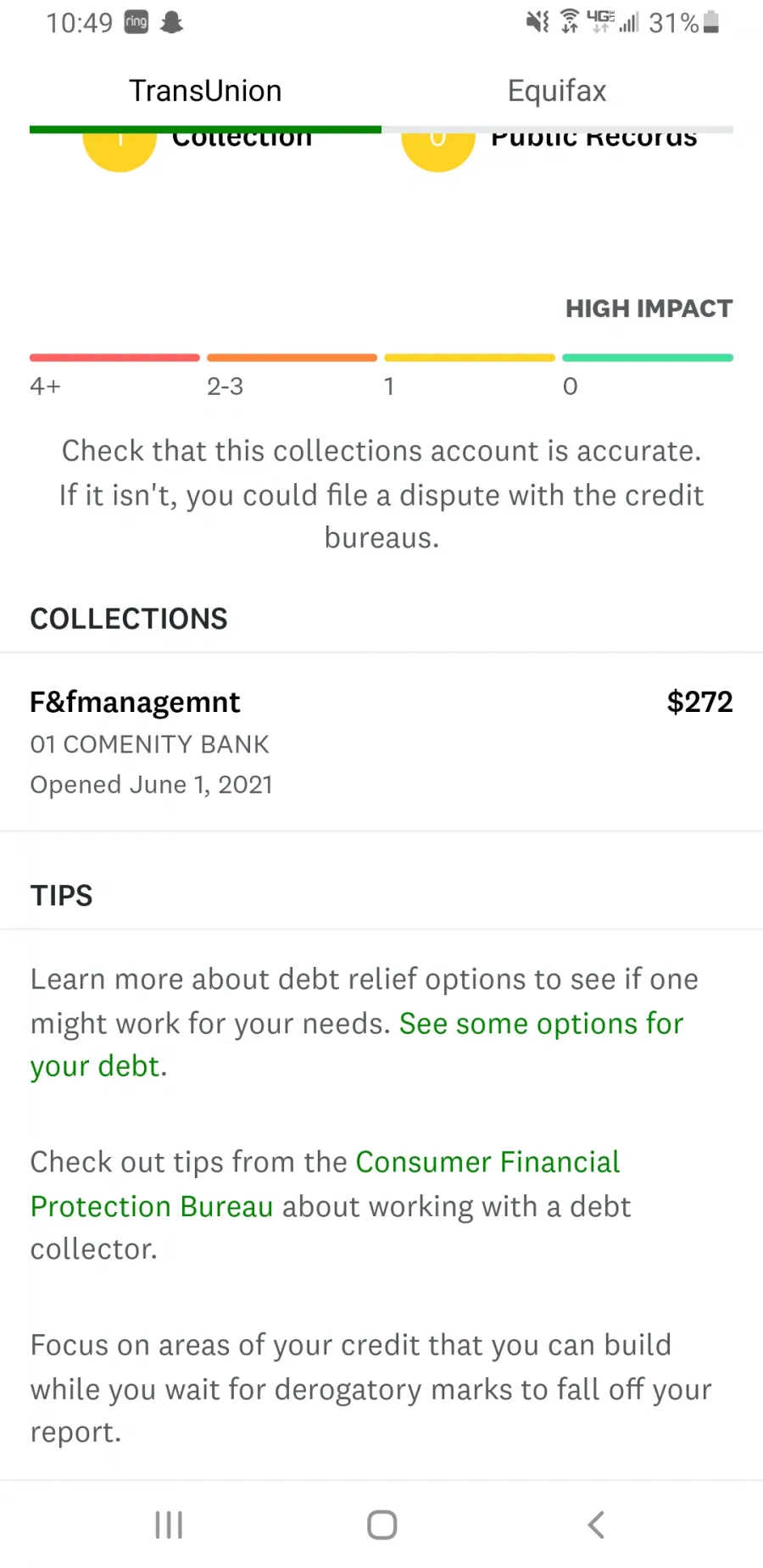
Task: Open See some options for your debt link
Action: 356,1044
